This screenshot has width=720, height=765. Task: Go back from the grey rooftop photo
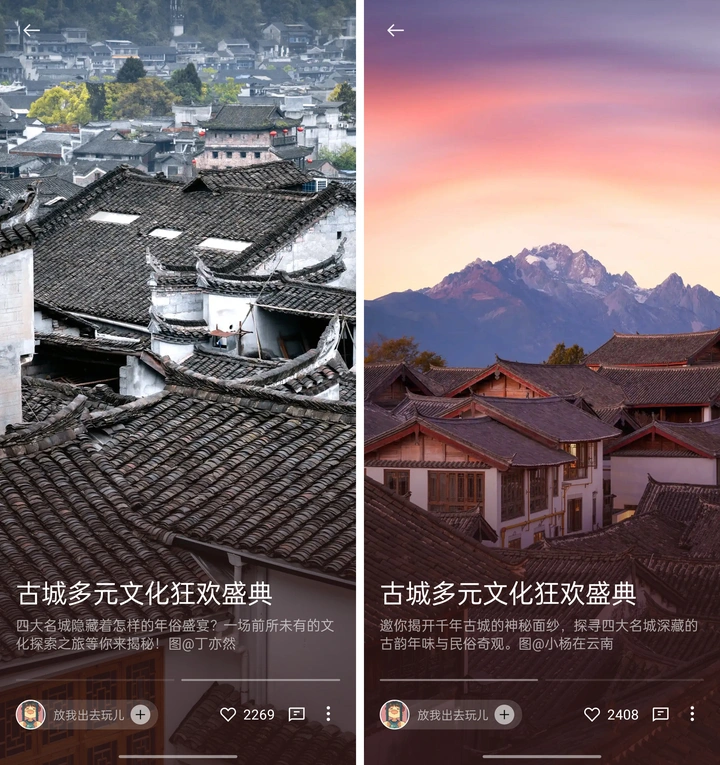(31, 30)
